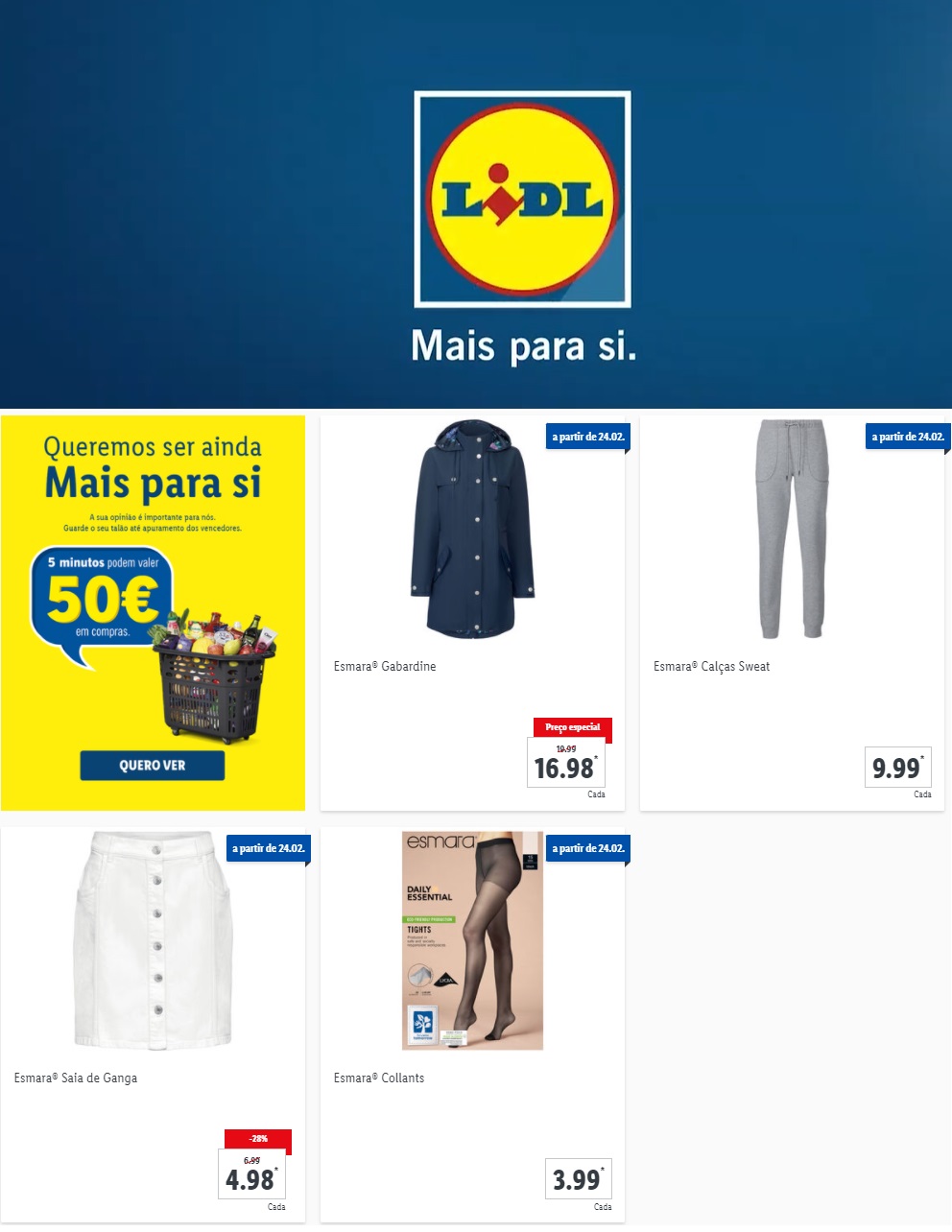The image size is (952, 1232).
Task: Open the Esmara Gabardine product card
Action: 472,614
